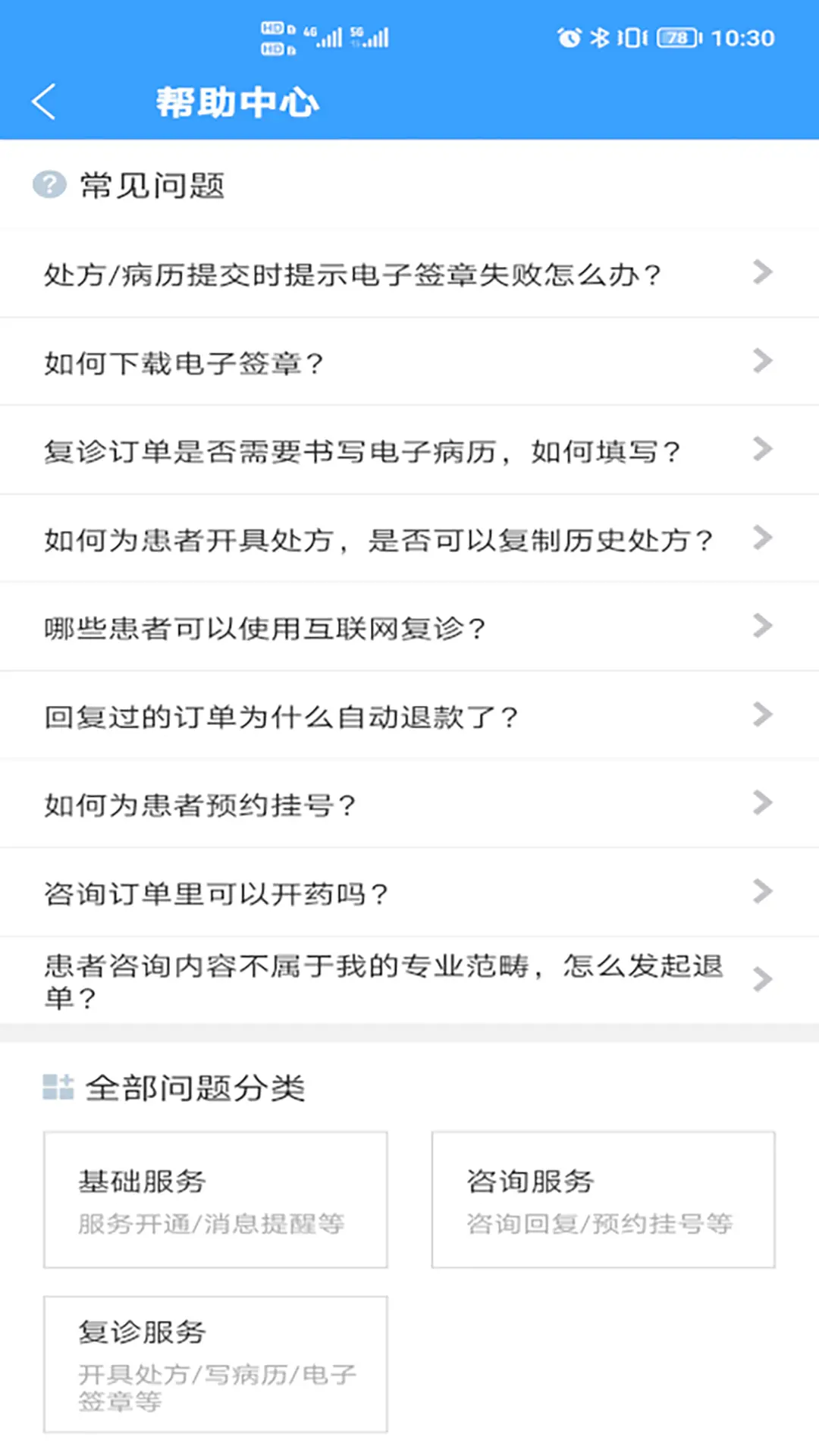Select the 复诊服务 category card

(215, 1363)
